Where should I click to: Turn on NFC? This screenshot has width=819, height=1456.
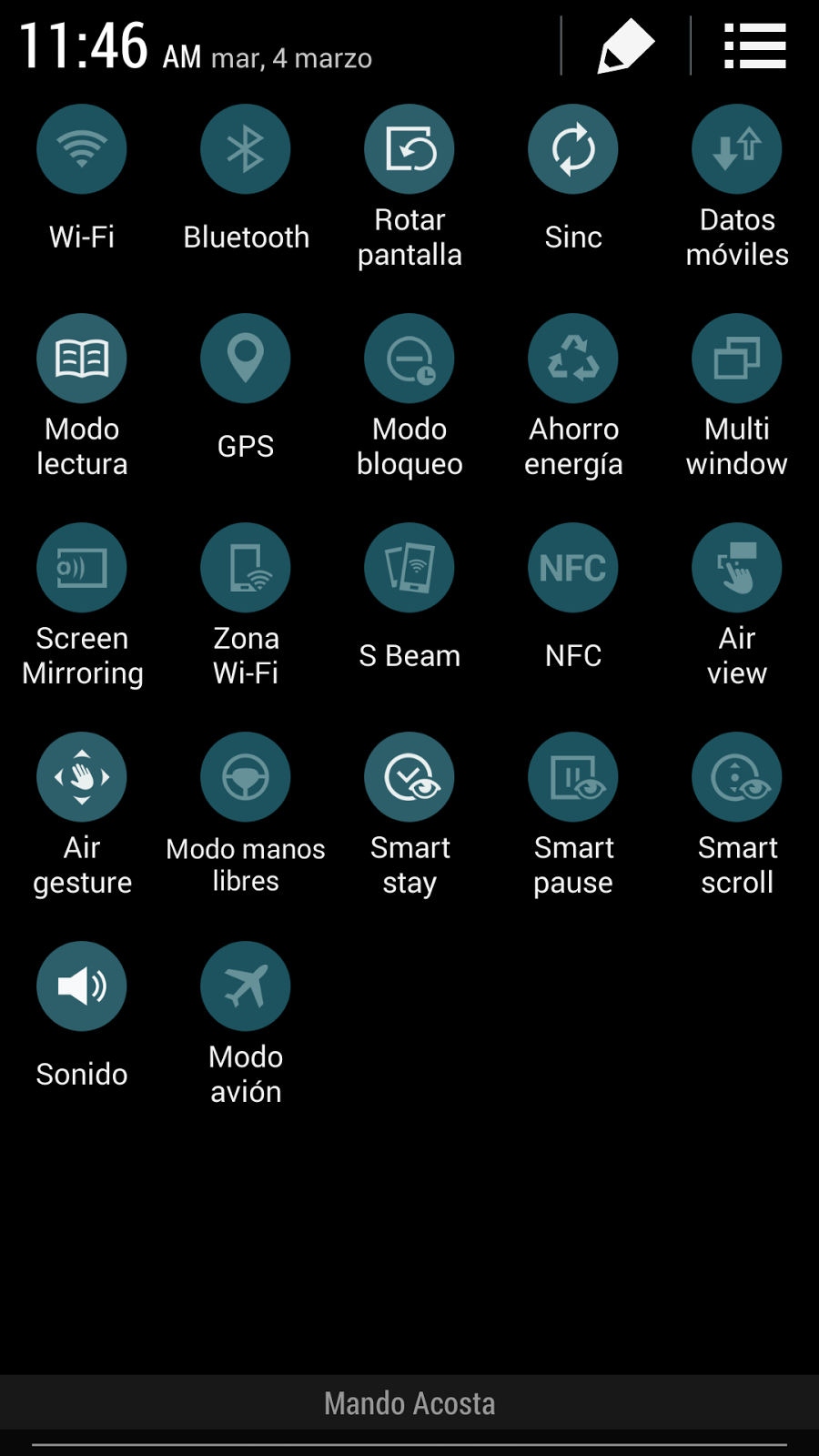[573, 568]
